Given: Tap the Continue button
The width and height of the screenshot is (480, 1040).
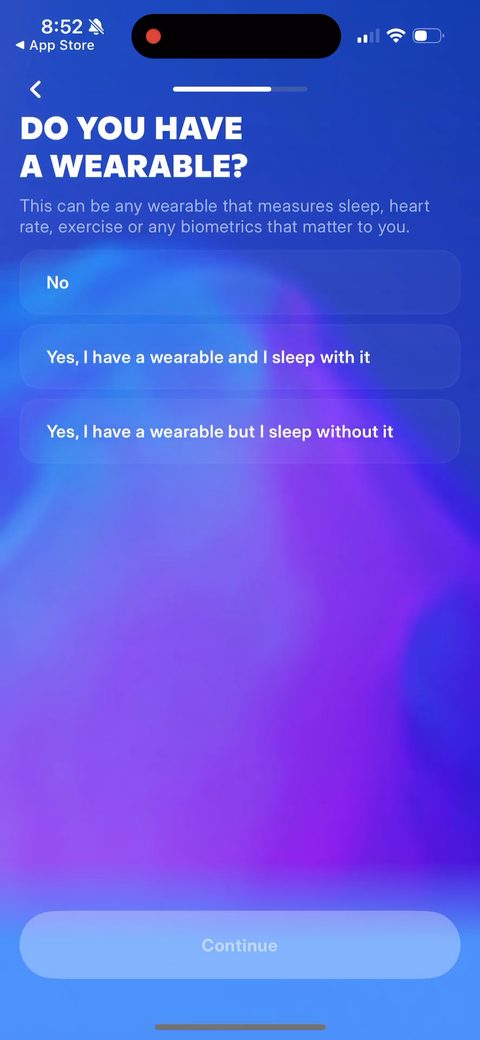Looking at the screenshot, I should 239,945.
